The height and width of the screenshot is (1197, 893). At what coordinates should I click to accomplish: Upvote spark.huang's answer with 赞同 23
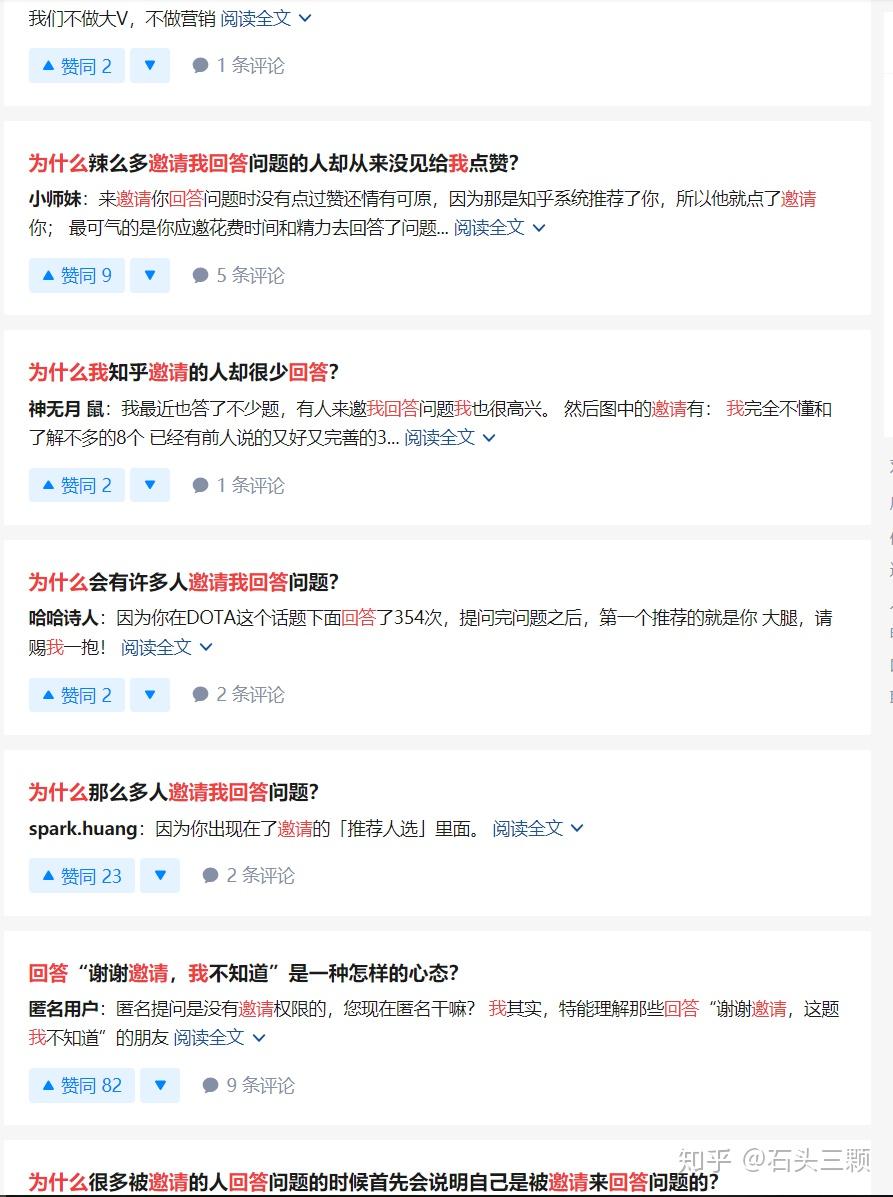(x=82, y=875)
